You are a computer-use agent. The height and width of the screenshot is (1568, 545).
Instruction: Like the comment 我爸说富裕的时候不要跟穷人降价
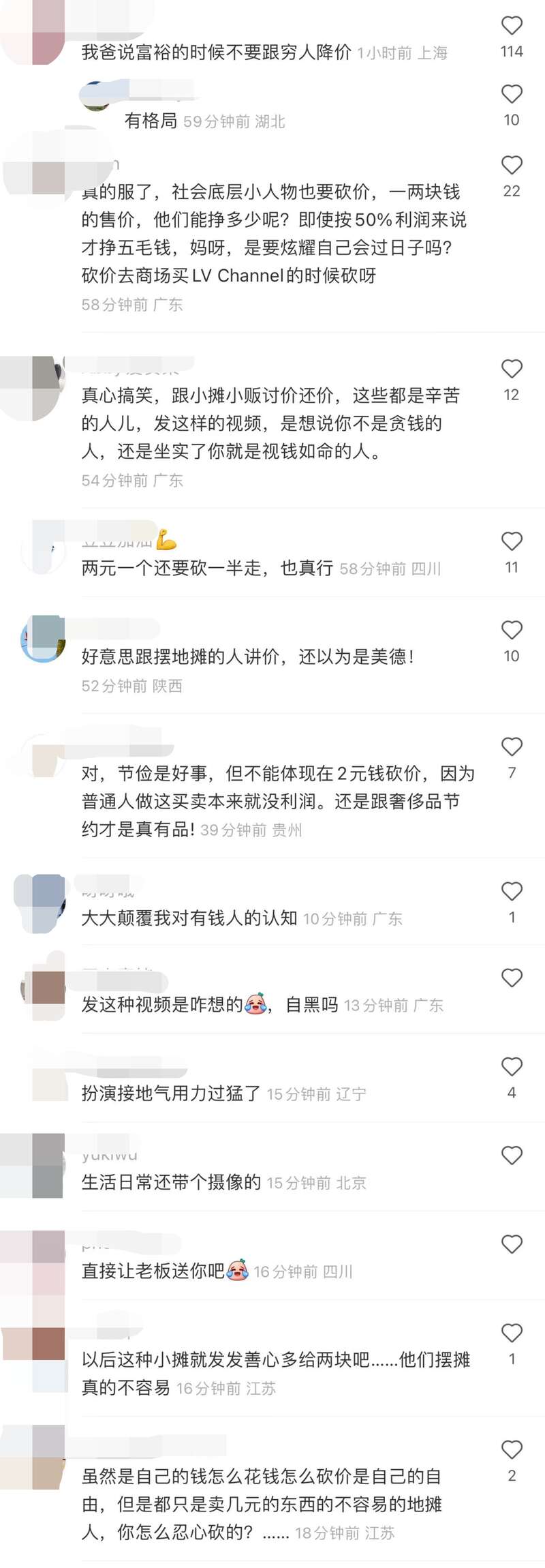coord(512,26)
